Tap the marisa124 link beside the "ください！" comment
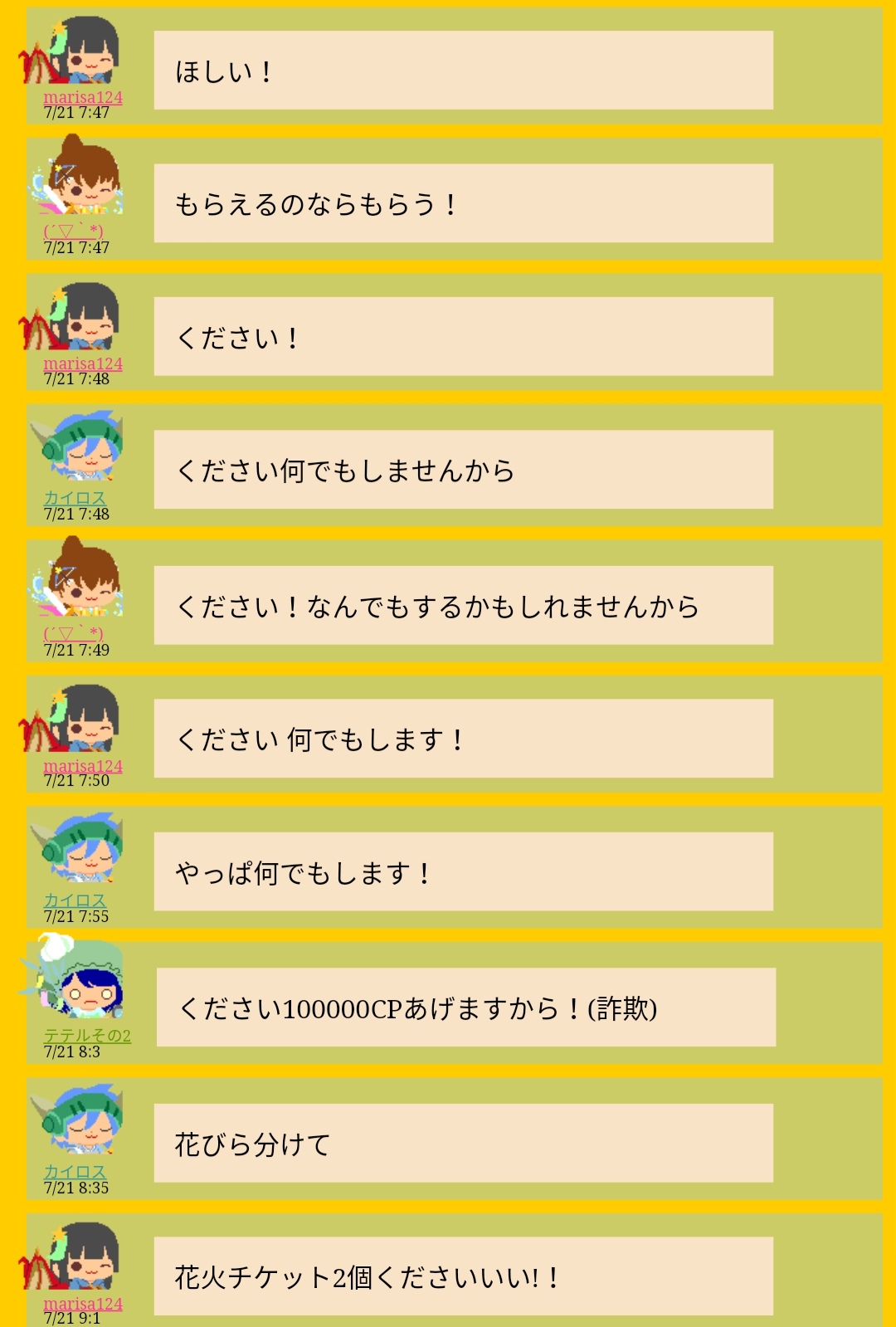Image resolution: width=896 pixels, height=1327 pixels. pos(83,364)
